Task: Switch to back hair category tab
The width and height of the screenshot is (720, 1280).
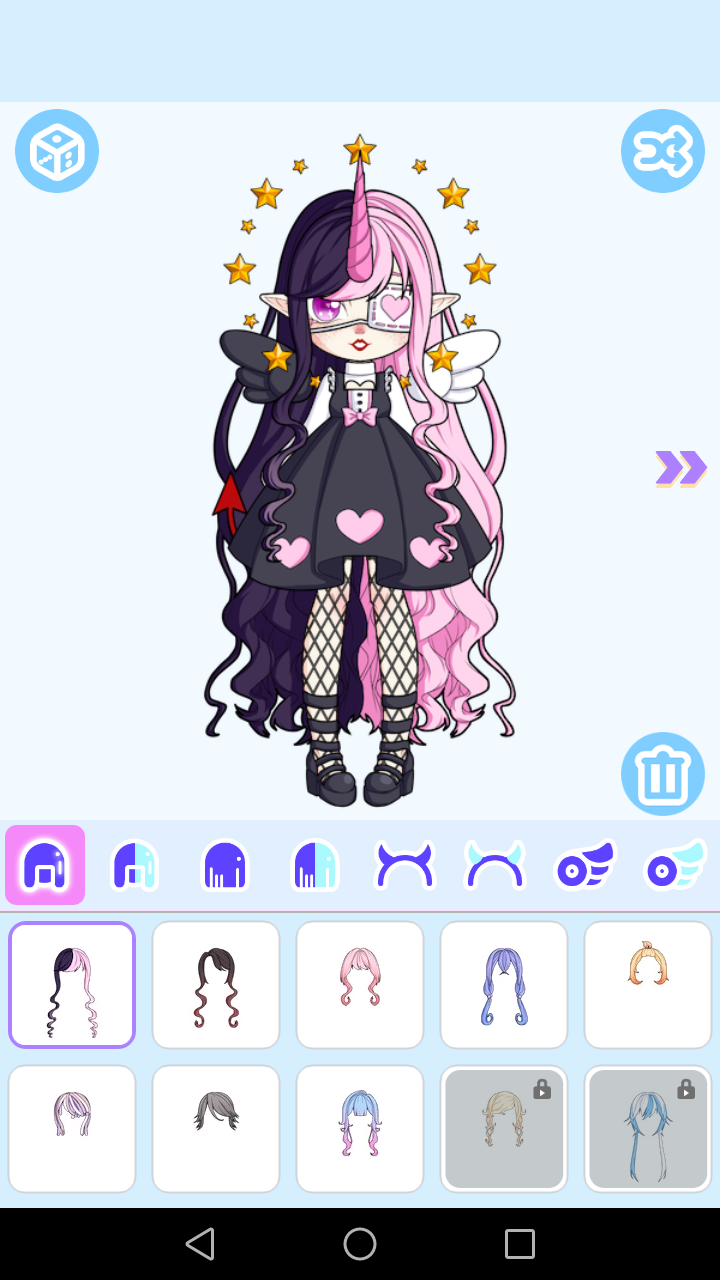Action: click(225, 865)
